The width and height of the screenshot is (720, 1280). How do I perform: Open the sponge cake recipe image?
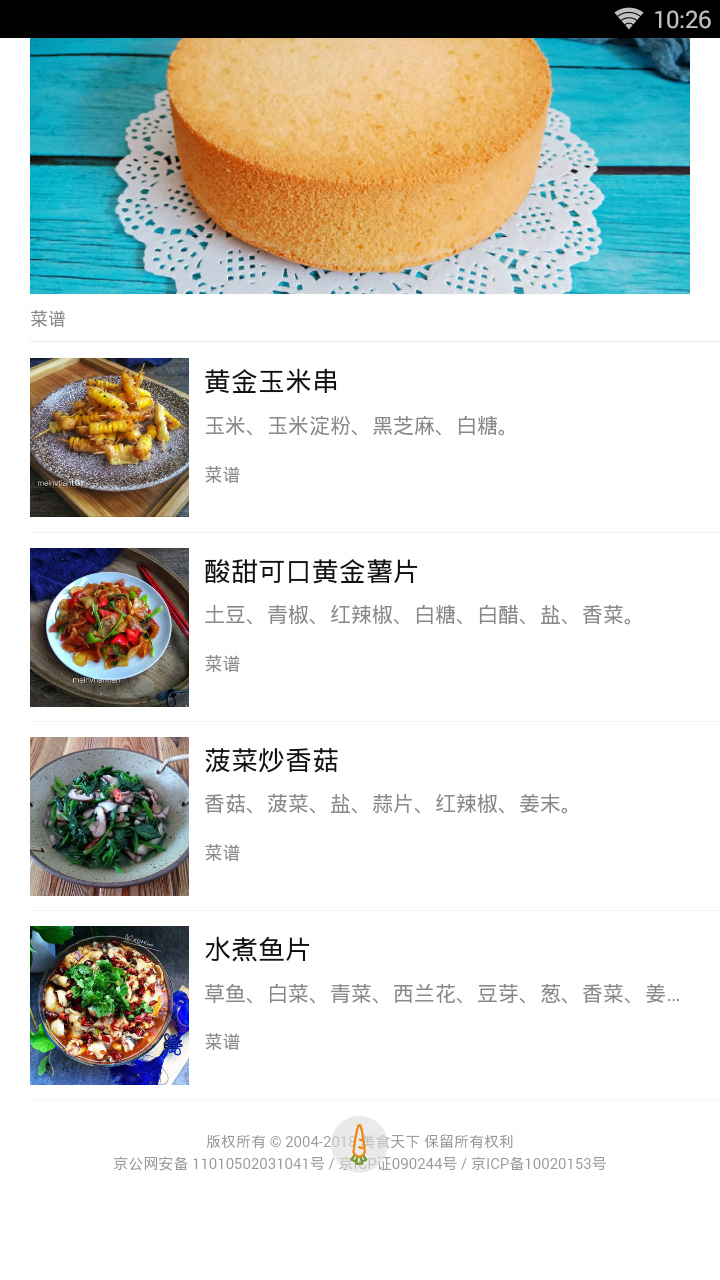coord(360,166)
